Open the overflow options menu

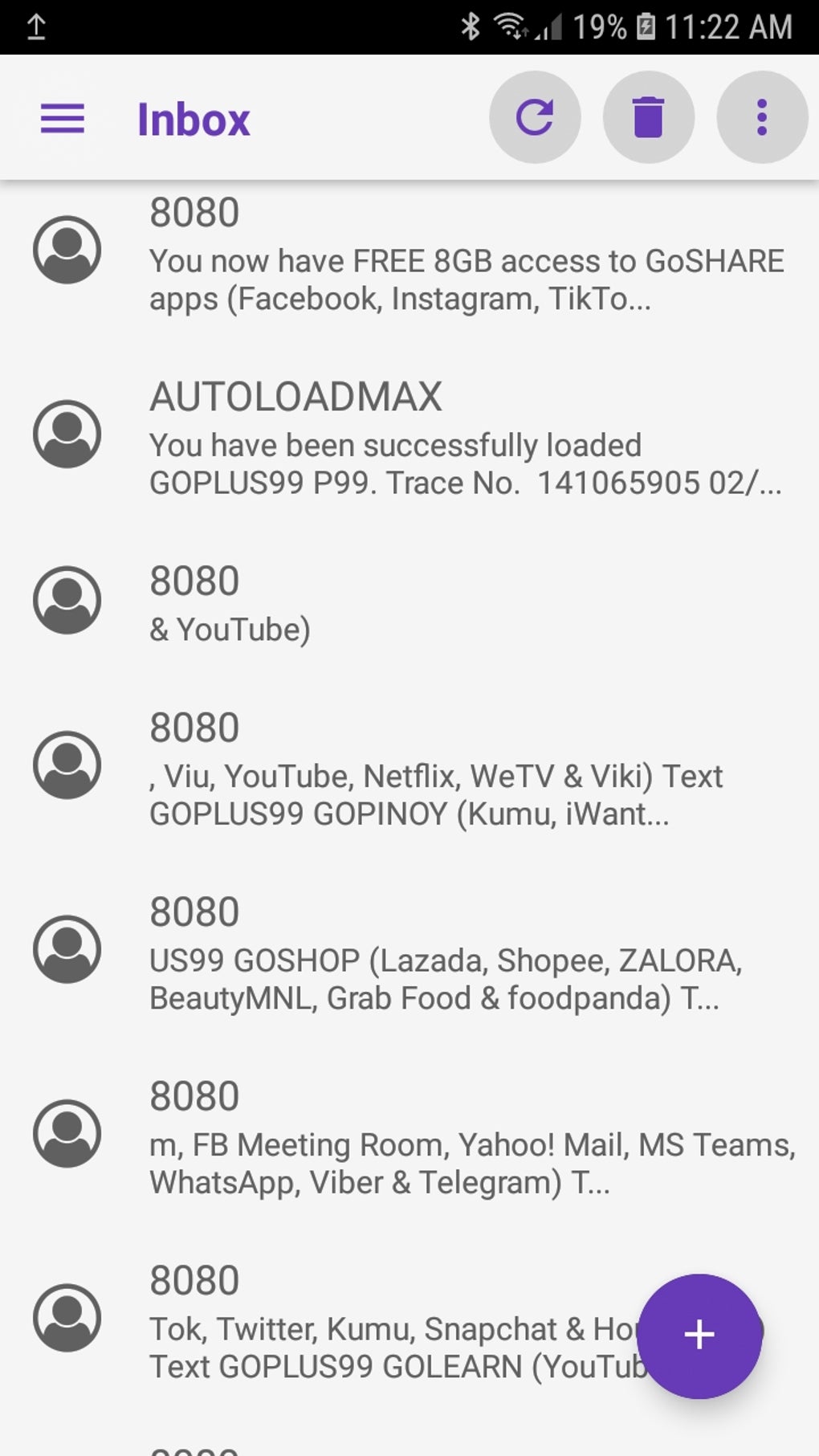(x=761, y=117)
